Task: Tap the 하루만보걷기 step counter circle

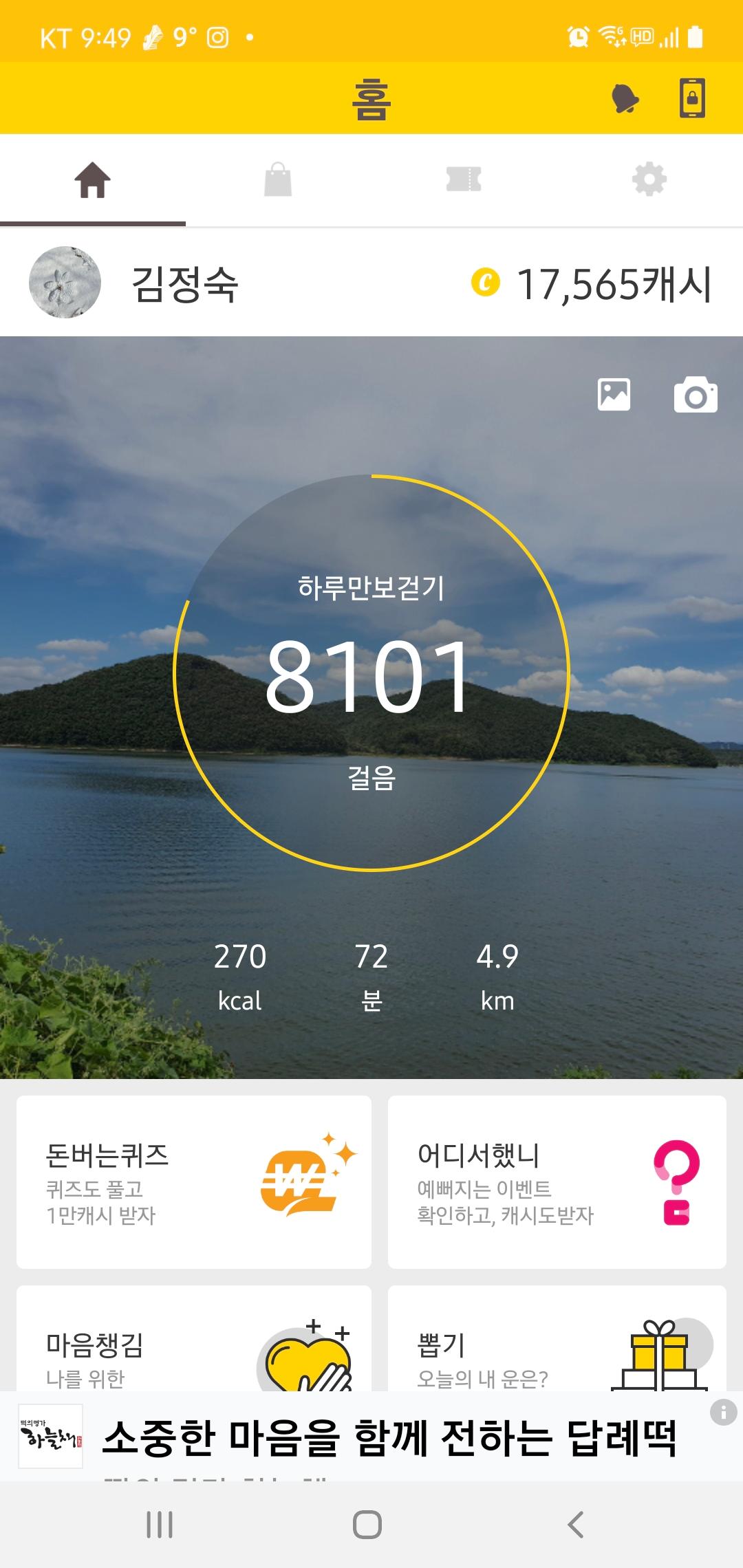Action: point(371,673)
